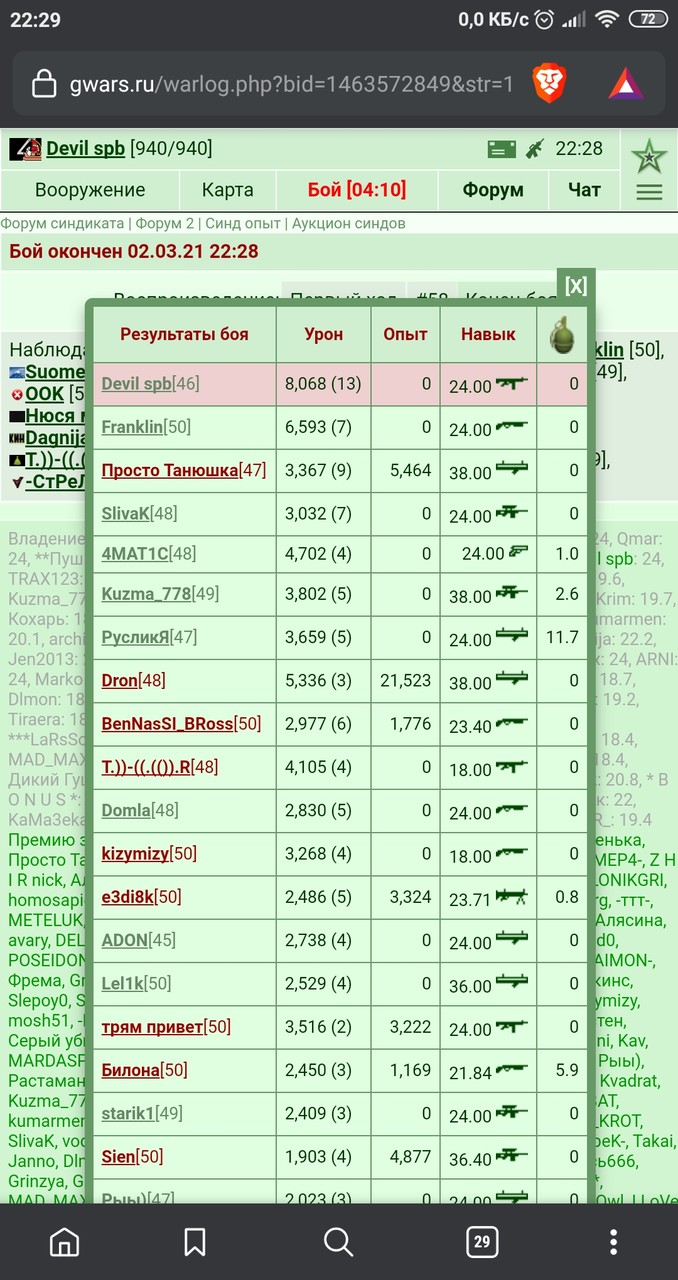Open the Чат tab

tap(584, 190)
